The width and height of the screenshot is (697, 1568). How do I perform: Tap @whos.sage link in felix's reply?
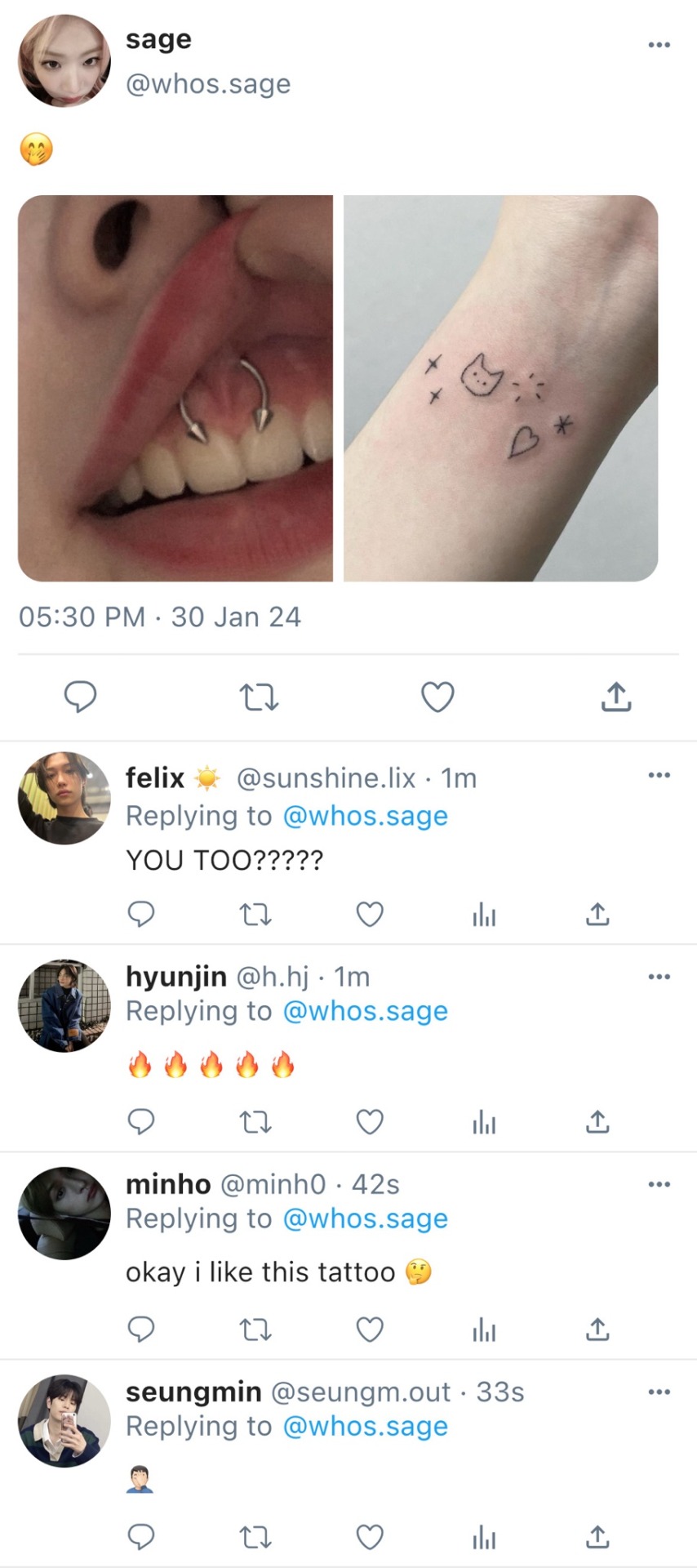click(x=365, y=816)
